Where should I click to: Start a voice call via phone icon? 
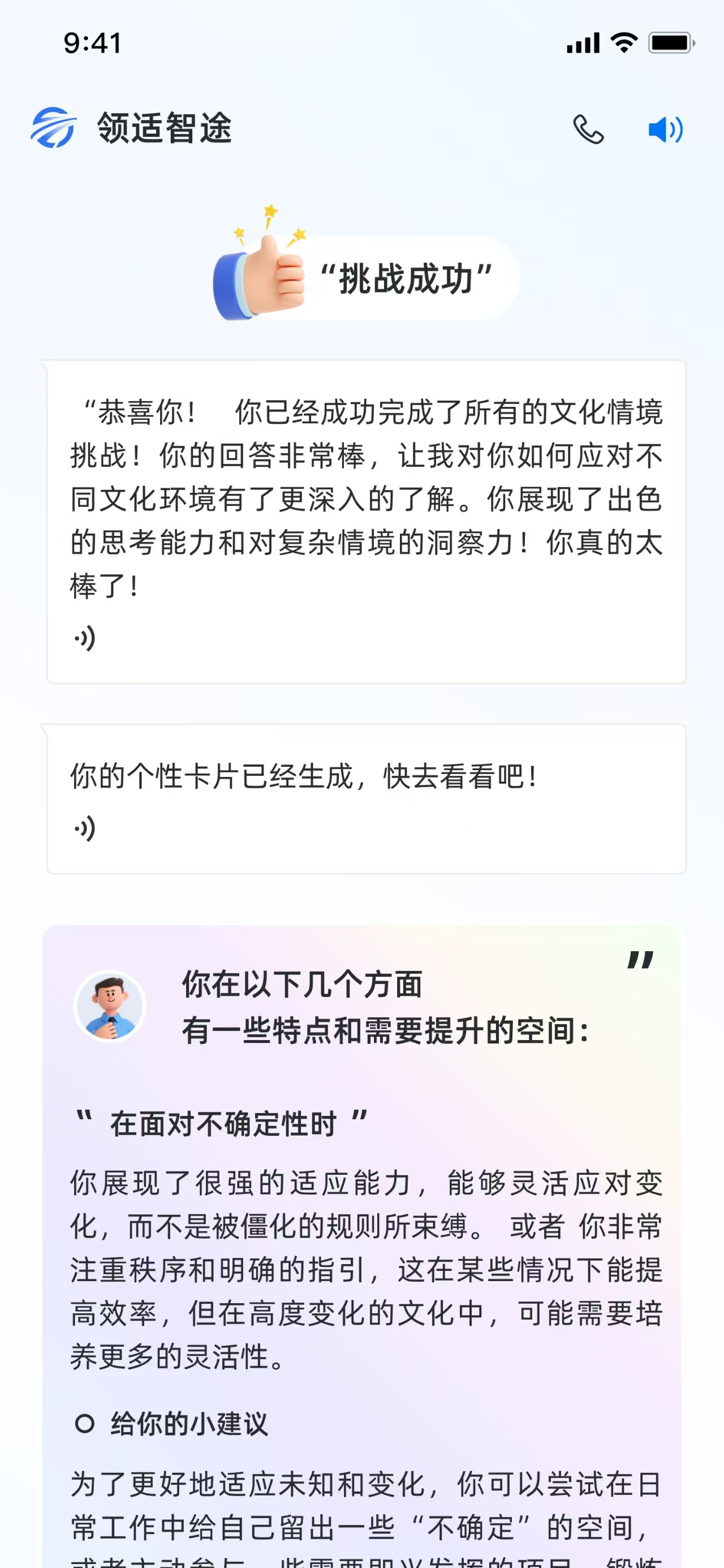[588, 129]
